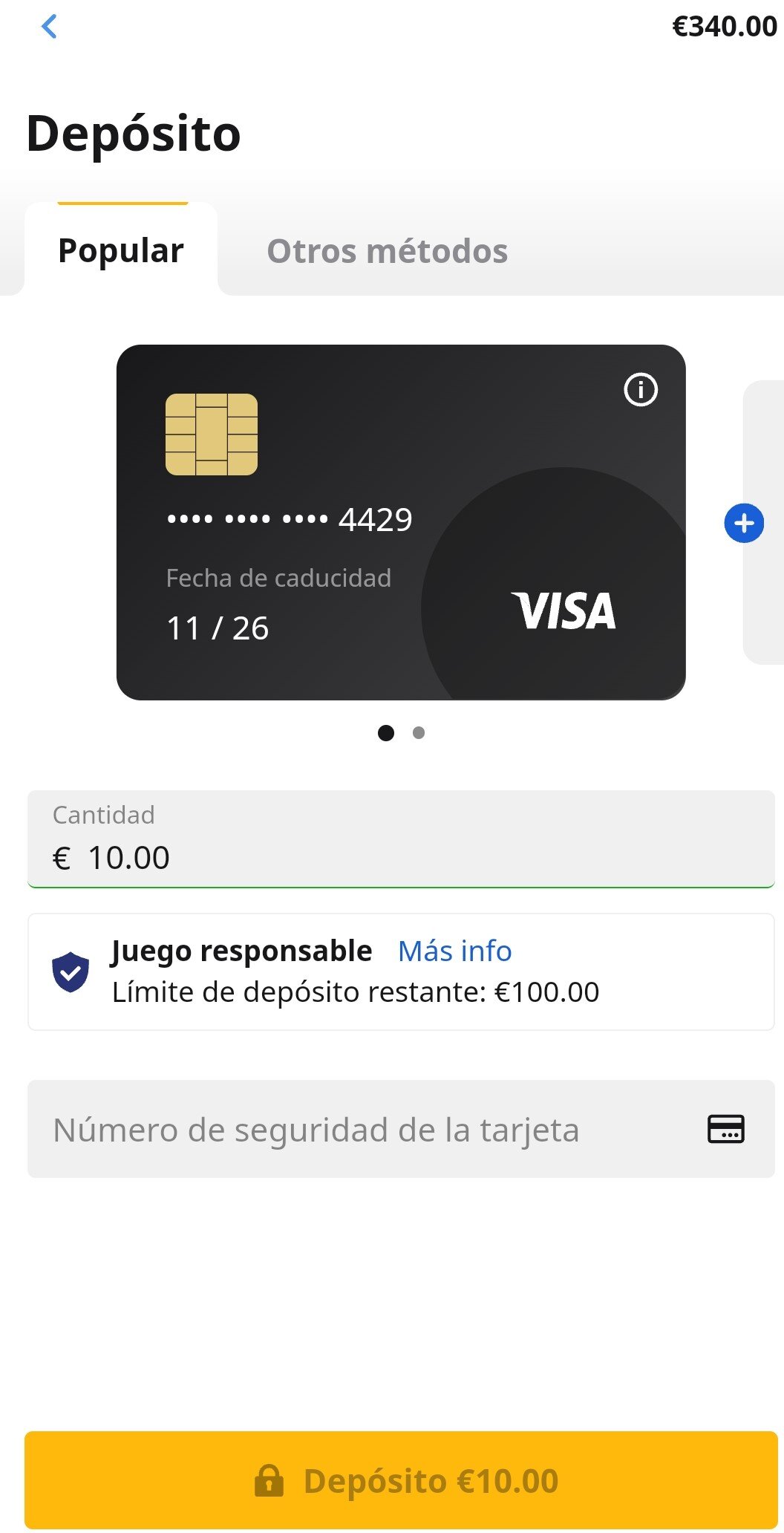Open card info icon on Visa card
The image size is (784, 1533).
click(641, 389)
